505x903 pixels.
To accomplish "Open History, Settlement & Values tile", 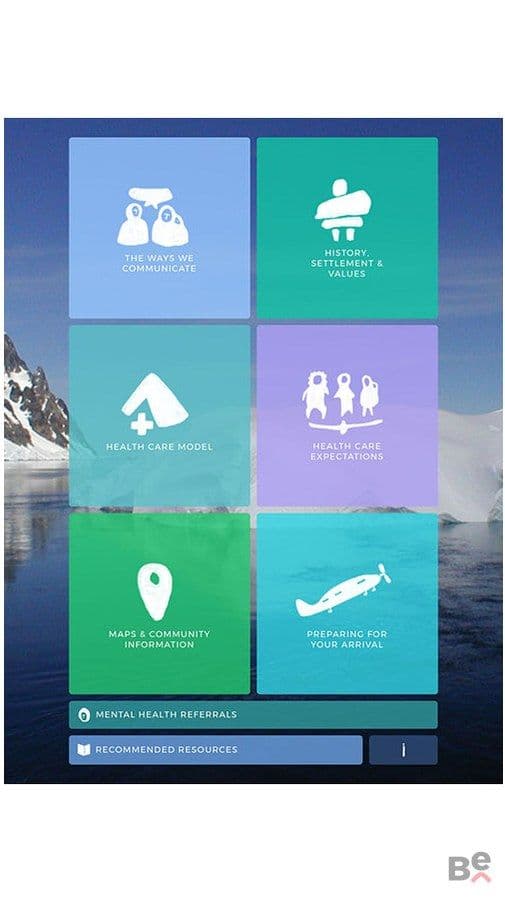I will (x=347, y=227).
